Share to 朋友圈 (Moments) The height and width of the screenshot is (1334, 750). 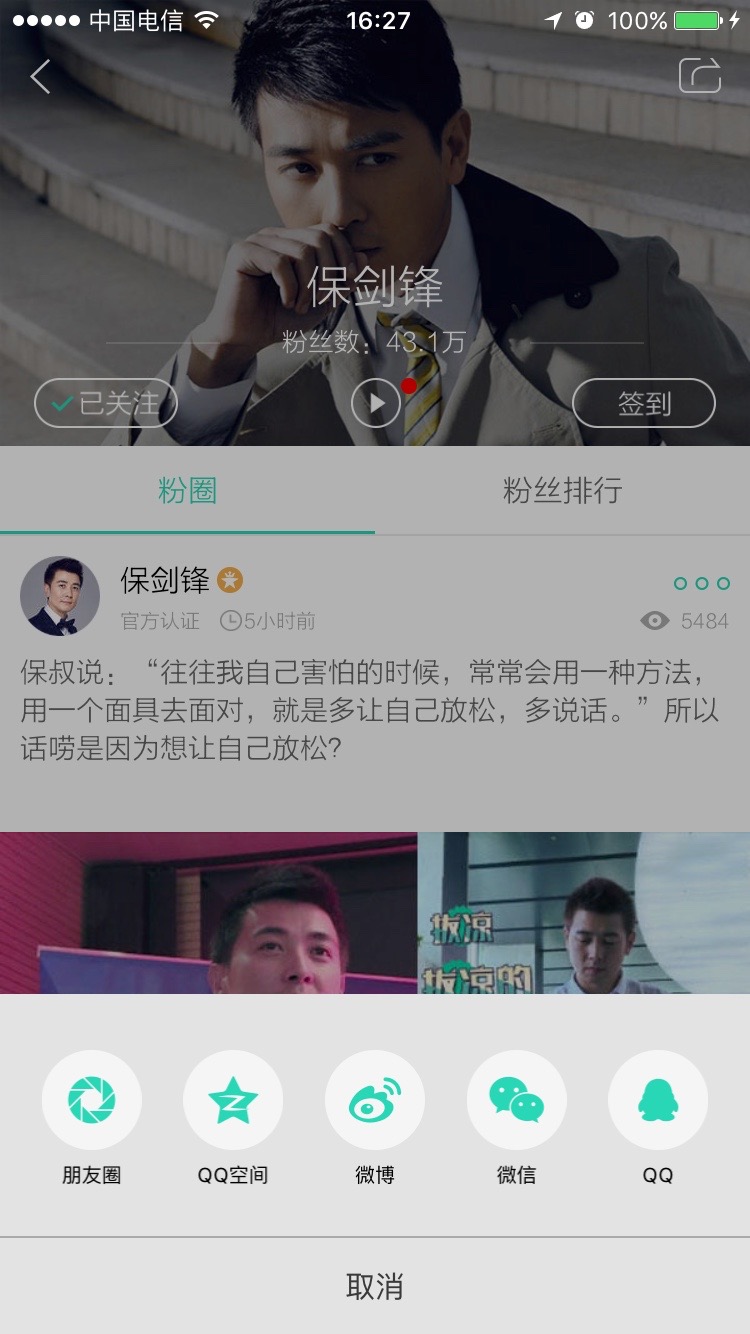[92, 1101]
